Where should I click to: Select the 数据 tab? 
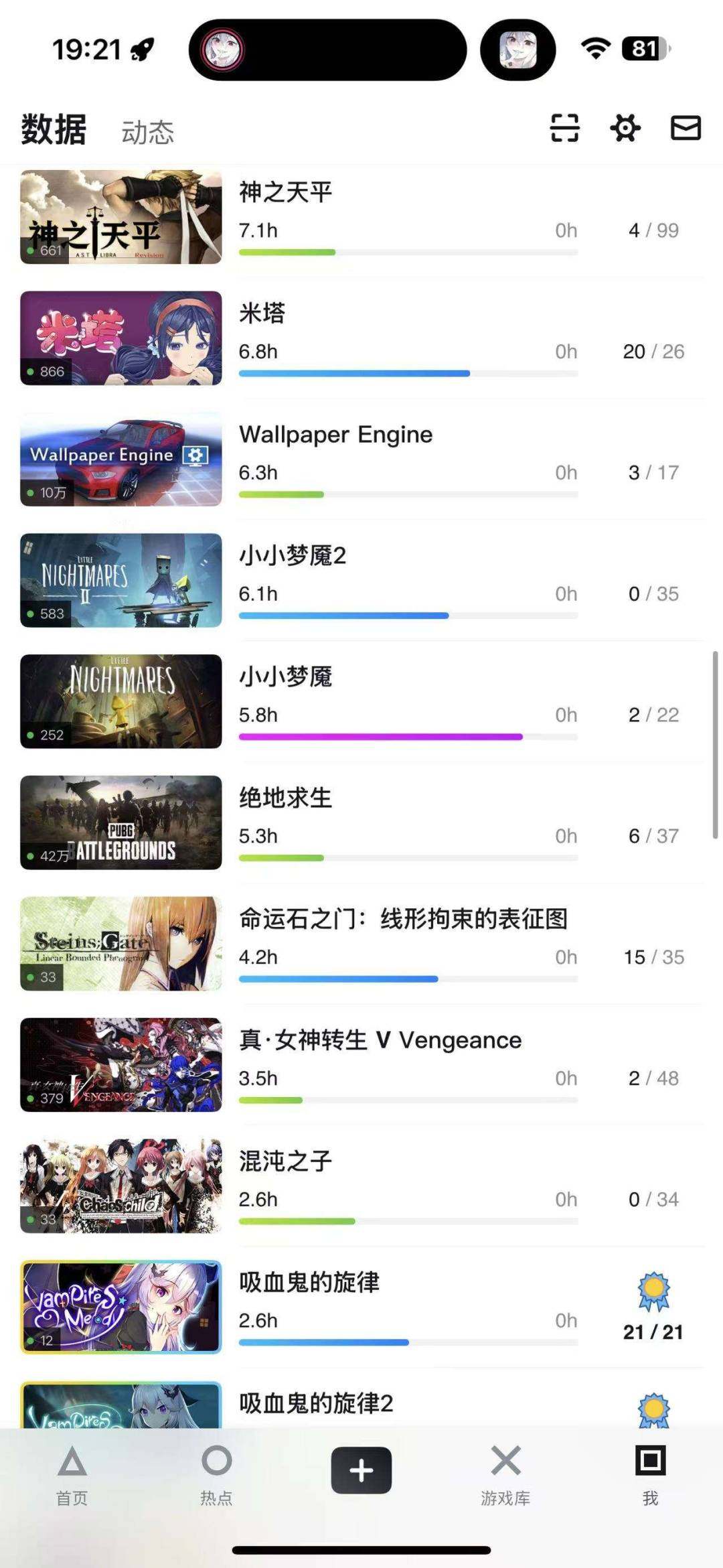coord(54,129)
